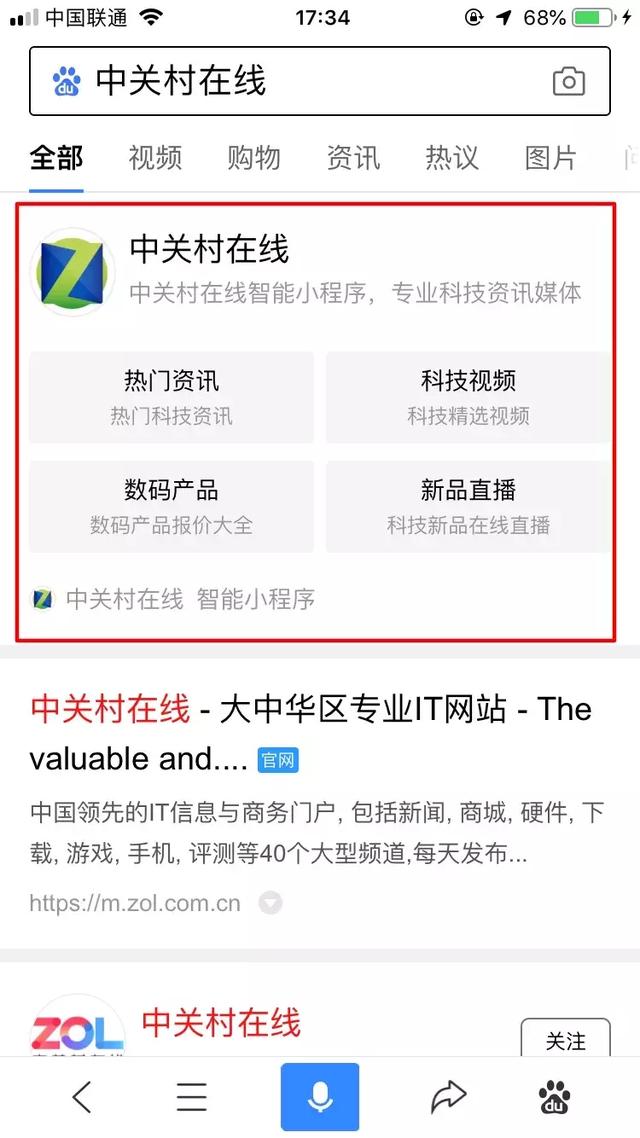Open camera image search
640x1138 pixels.
(569, 81)
